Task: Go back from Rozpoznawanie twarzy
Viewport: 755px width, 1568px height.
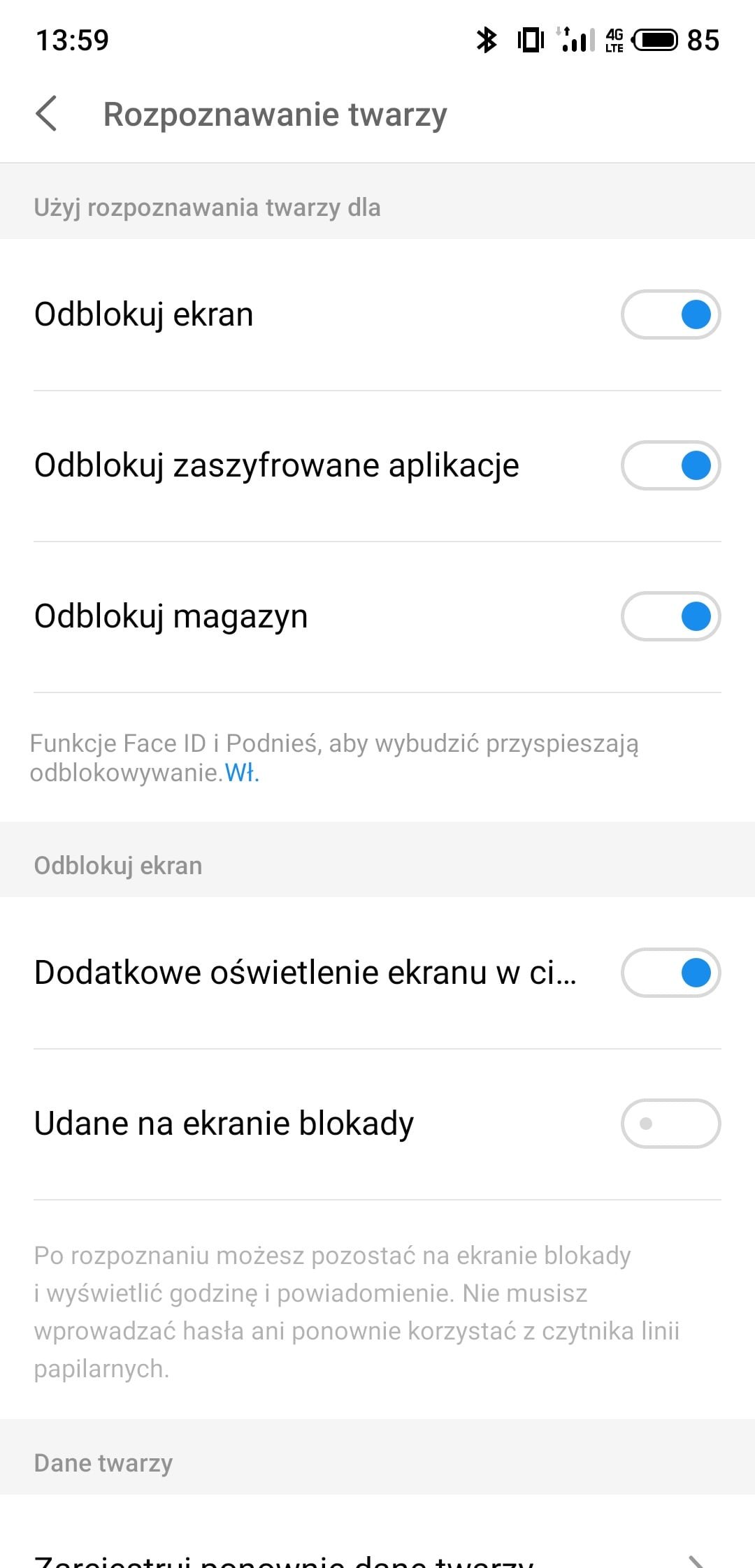Action: [46, 114]
